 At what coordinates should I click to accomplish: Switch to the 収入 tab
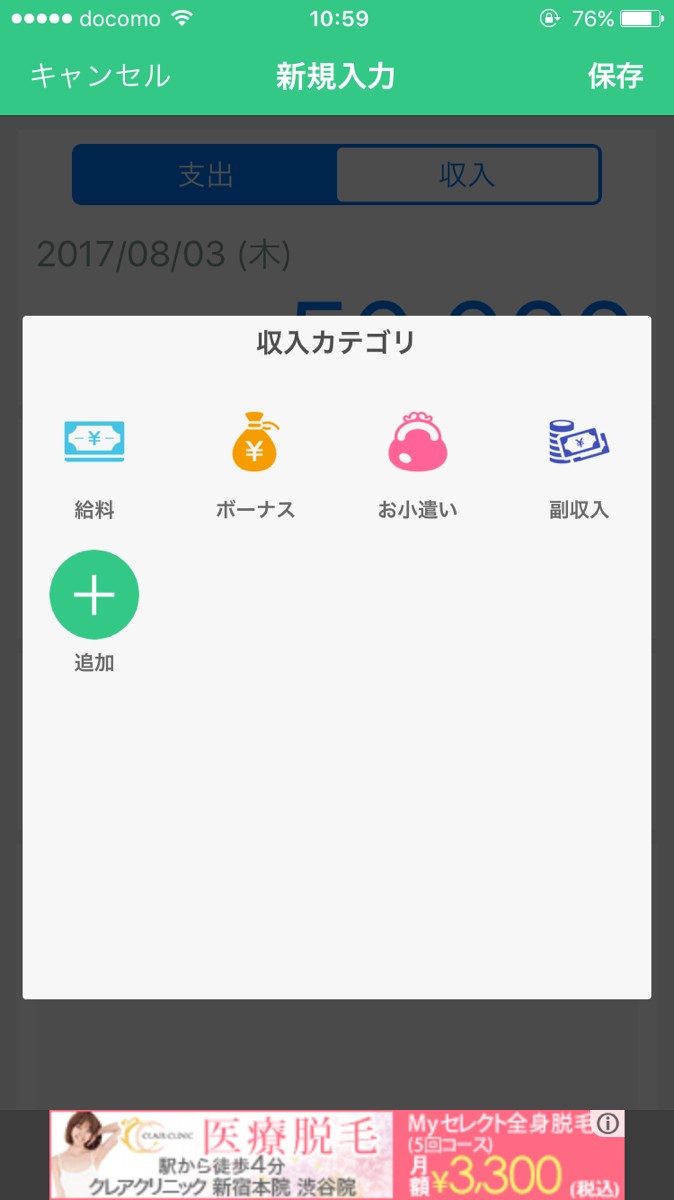(x=467, y=175)
